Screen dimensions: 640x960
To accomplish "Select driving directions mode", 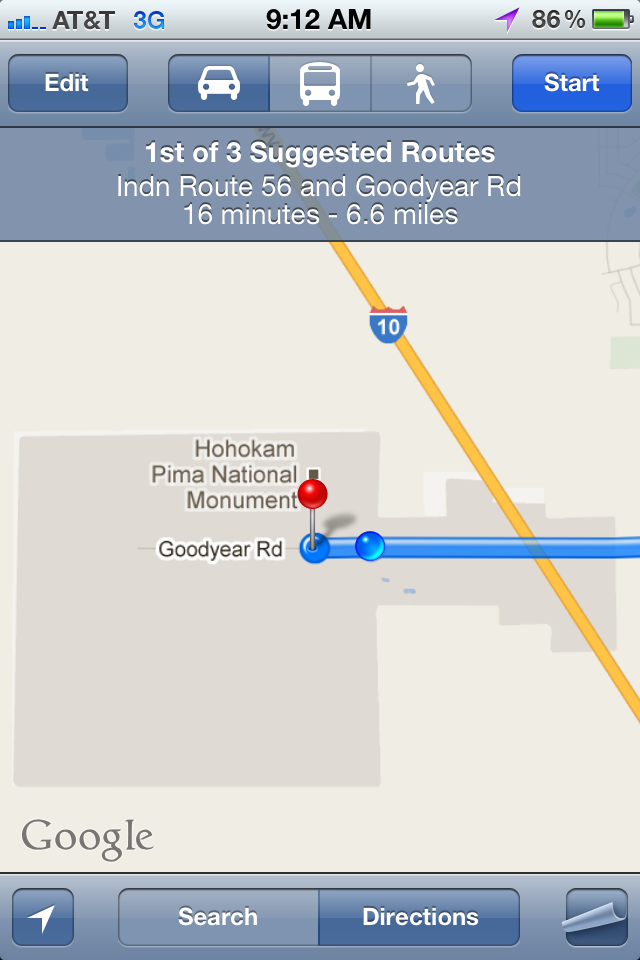I will 219,83.
